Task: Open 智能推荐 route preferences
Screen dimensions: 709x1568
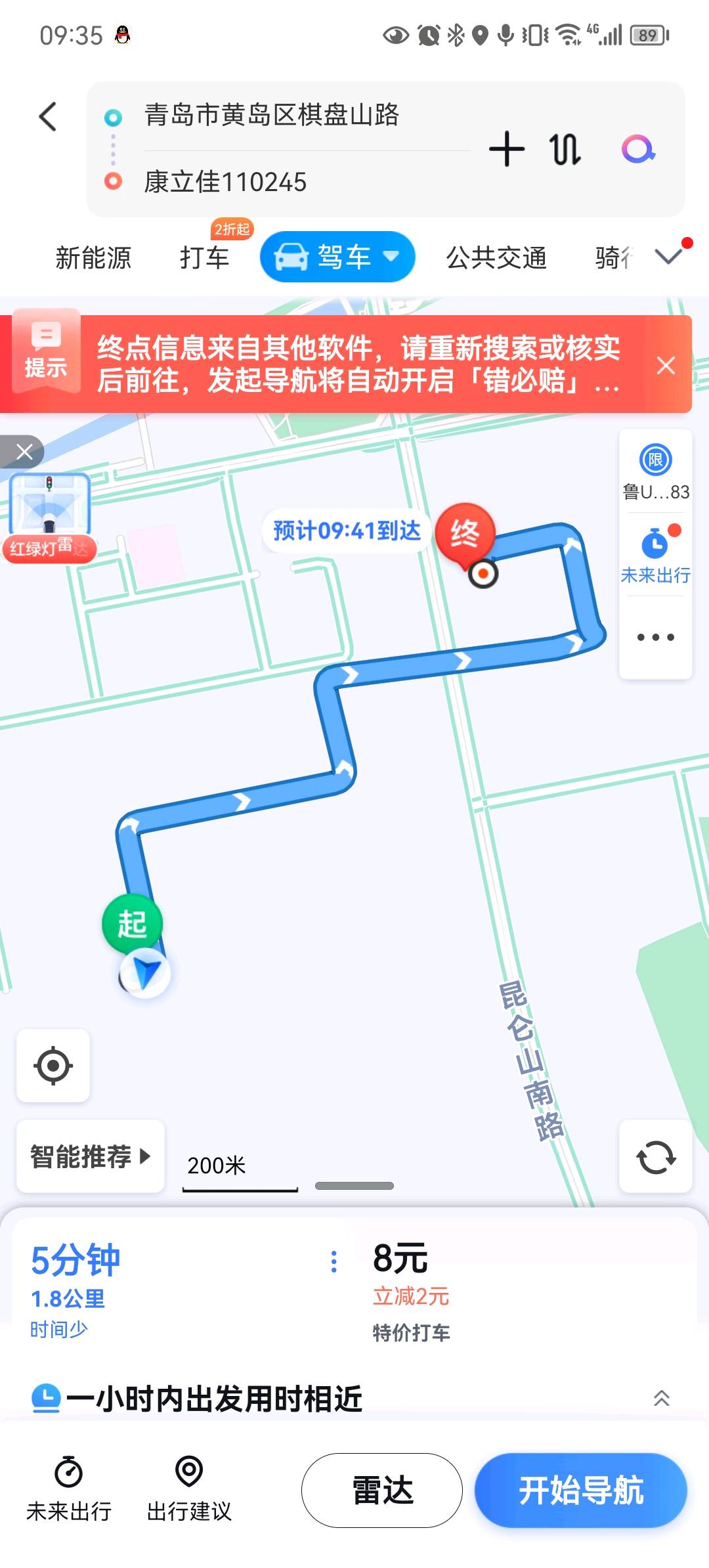Action: tap(91, 1156)
